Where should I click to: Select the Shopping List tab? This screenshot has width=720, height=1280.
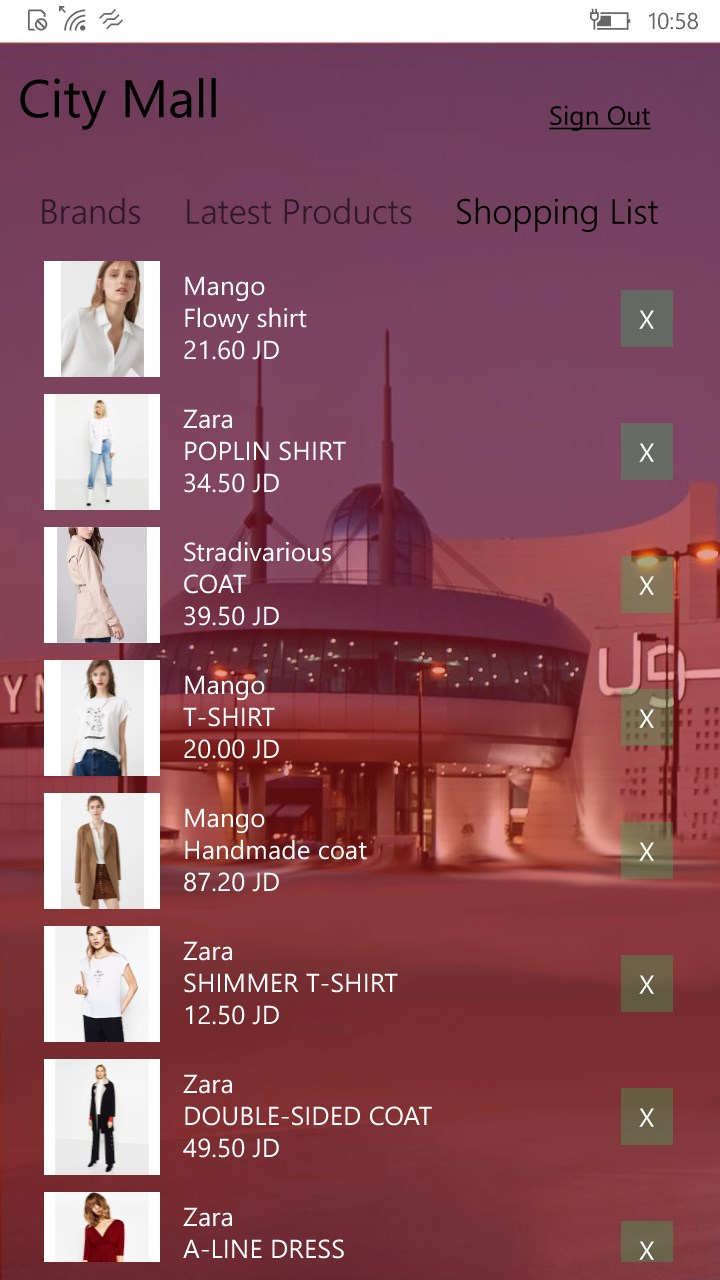tap(557, 212)
